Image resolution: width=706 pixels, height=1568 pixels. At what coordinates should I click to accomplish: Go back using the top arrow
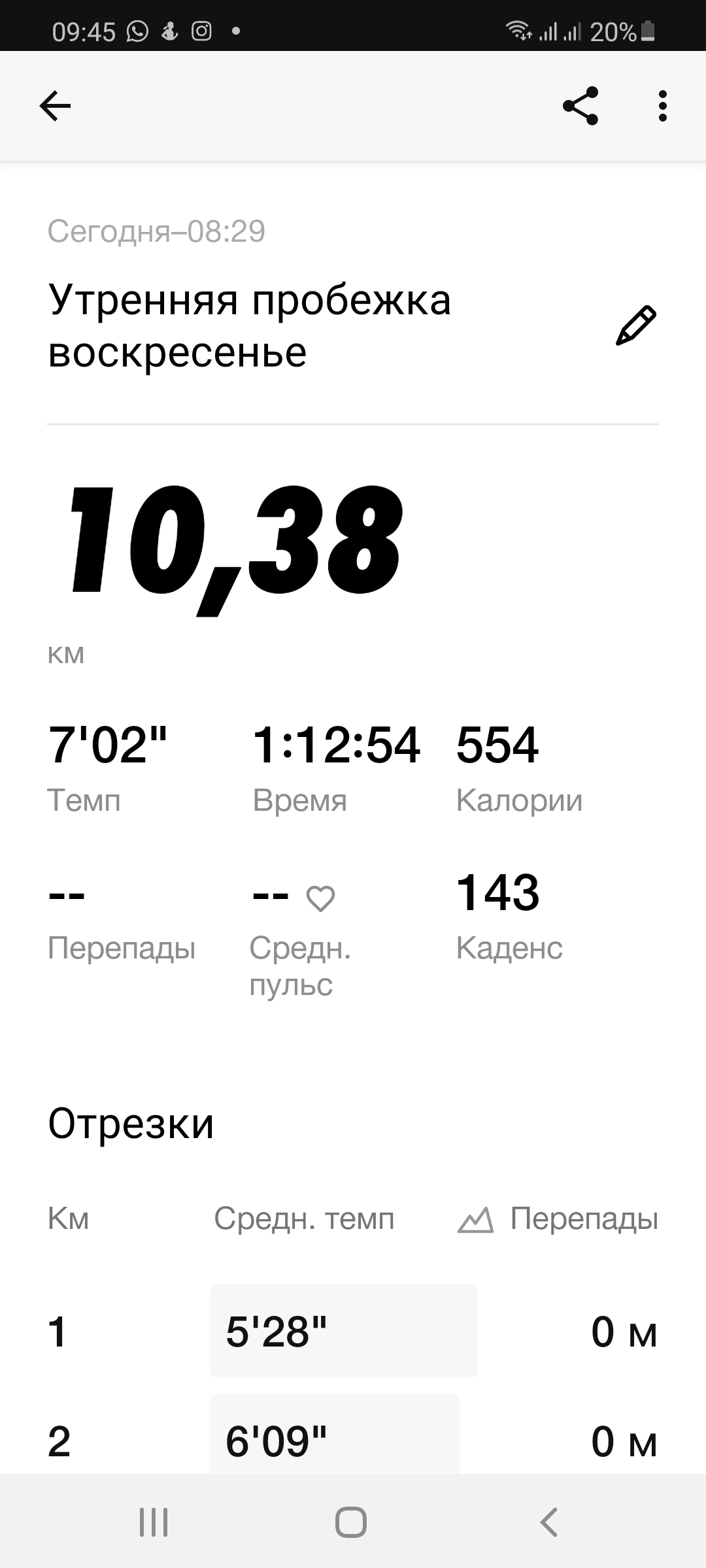[55, 106]
